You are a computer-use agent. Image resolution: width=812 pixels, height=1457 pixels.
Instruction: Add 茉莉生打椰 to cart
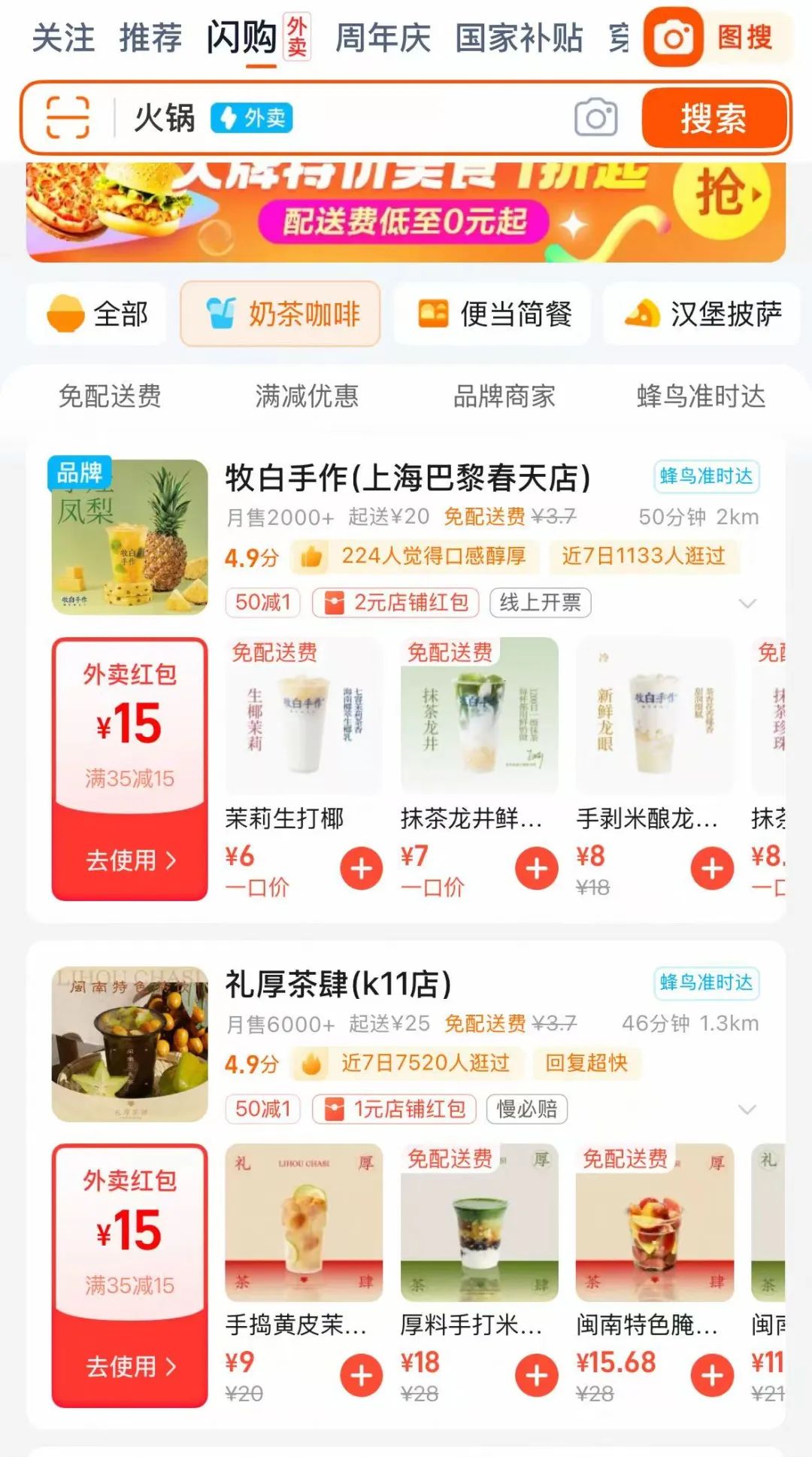point(361,868)
